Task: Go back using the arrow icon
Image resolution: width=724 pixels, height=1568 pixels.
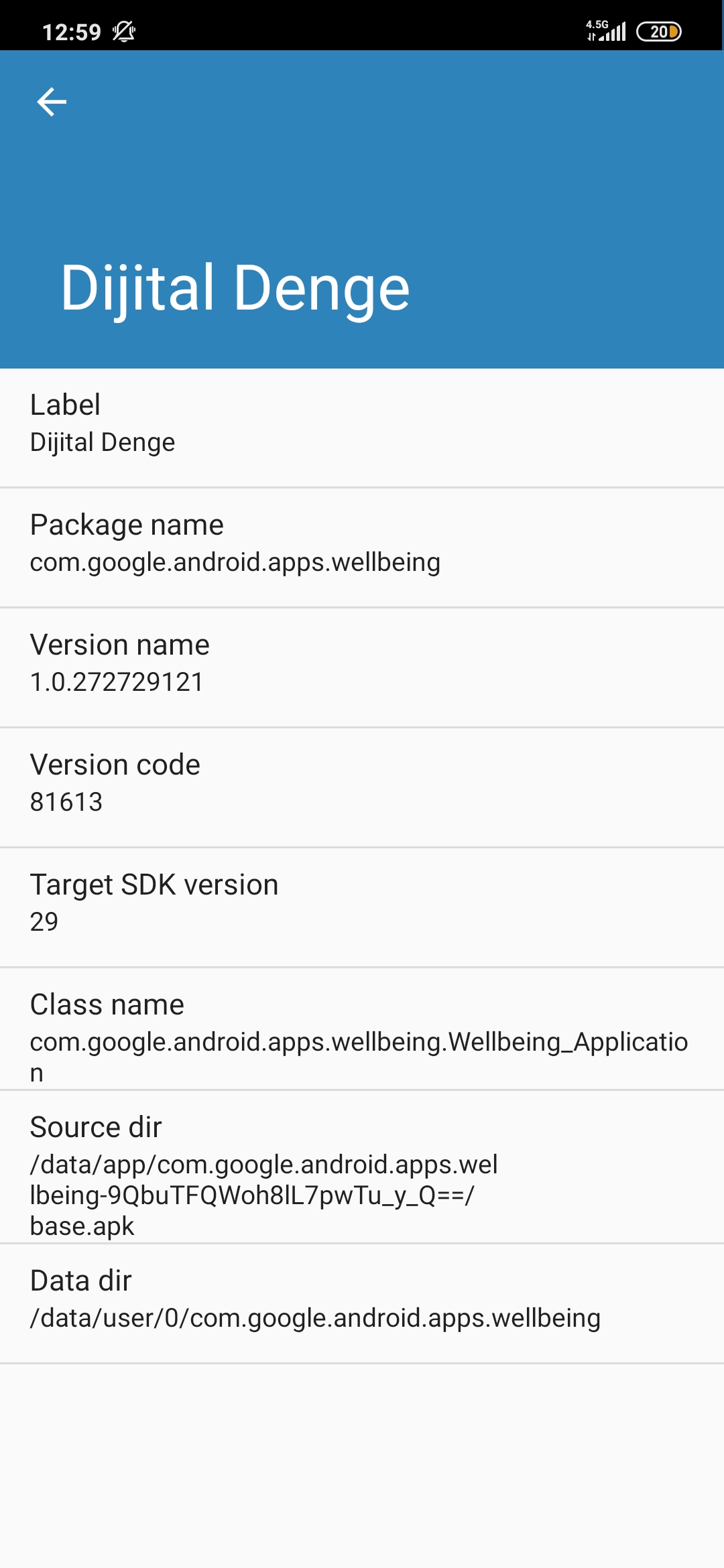Action: click(x=52, y=102)
